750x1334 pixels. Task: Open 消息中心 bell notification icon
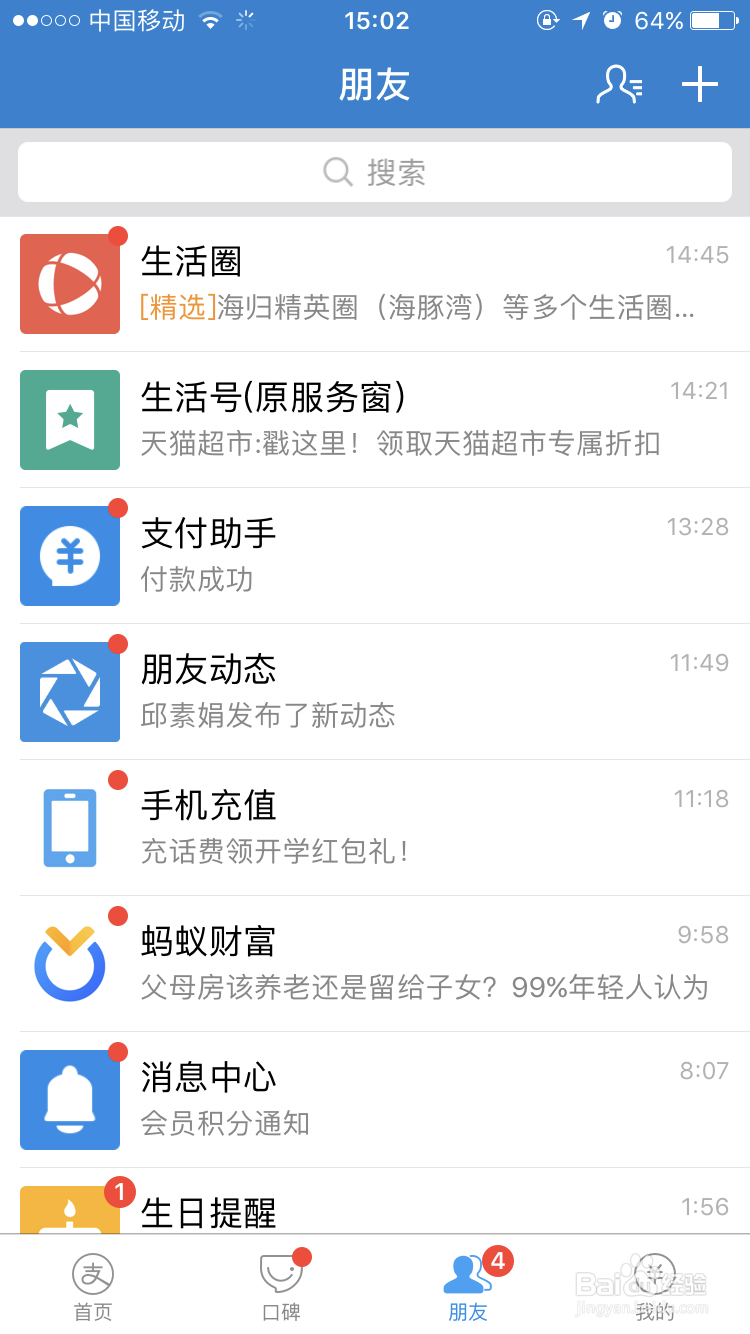point(70,1099)
